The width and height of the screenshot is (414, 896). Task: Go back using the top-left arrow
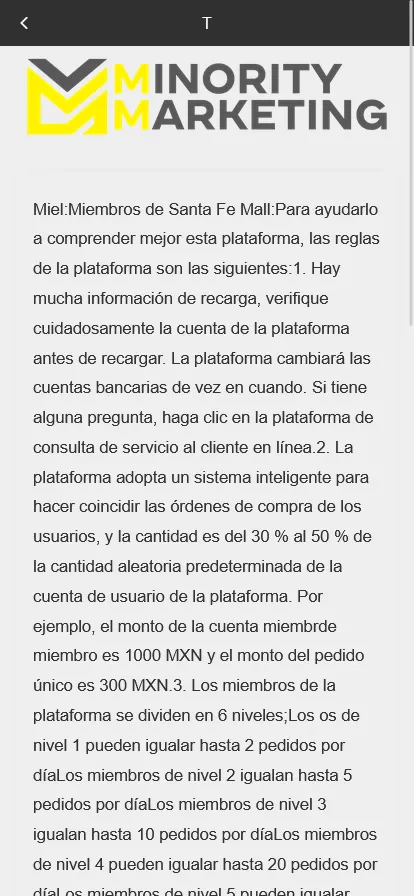[x=24, y=23]
